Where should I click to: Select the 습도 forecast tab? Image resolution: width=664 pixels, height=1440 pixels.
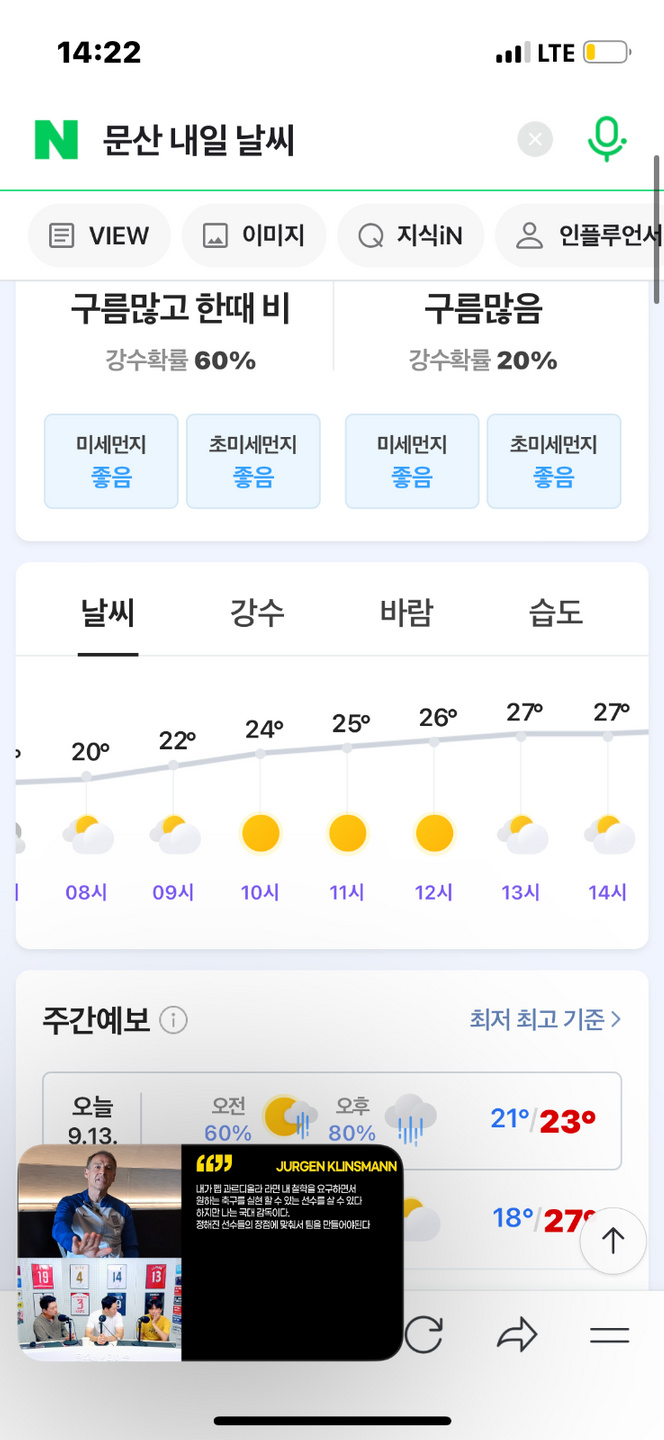coord(555,613)
